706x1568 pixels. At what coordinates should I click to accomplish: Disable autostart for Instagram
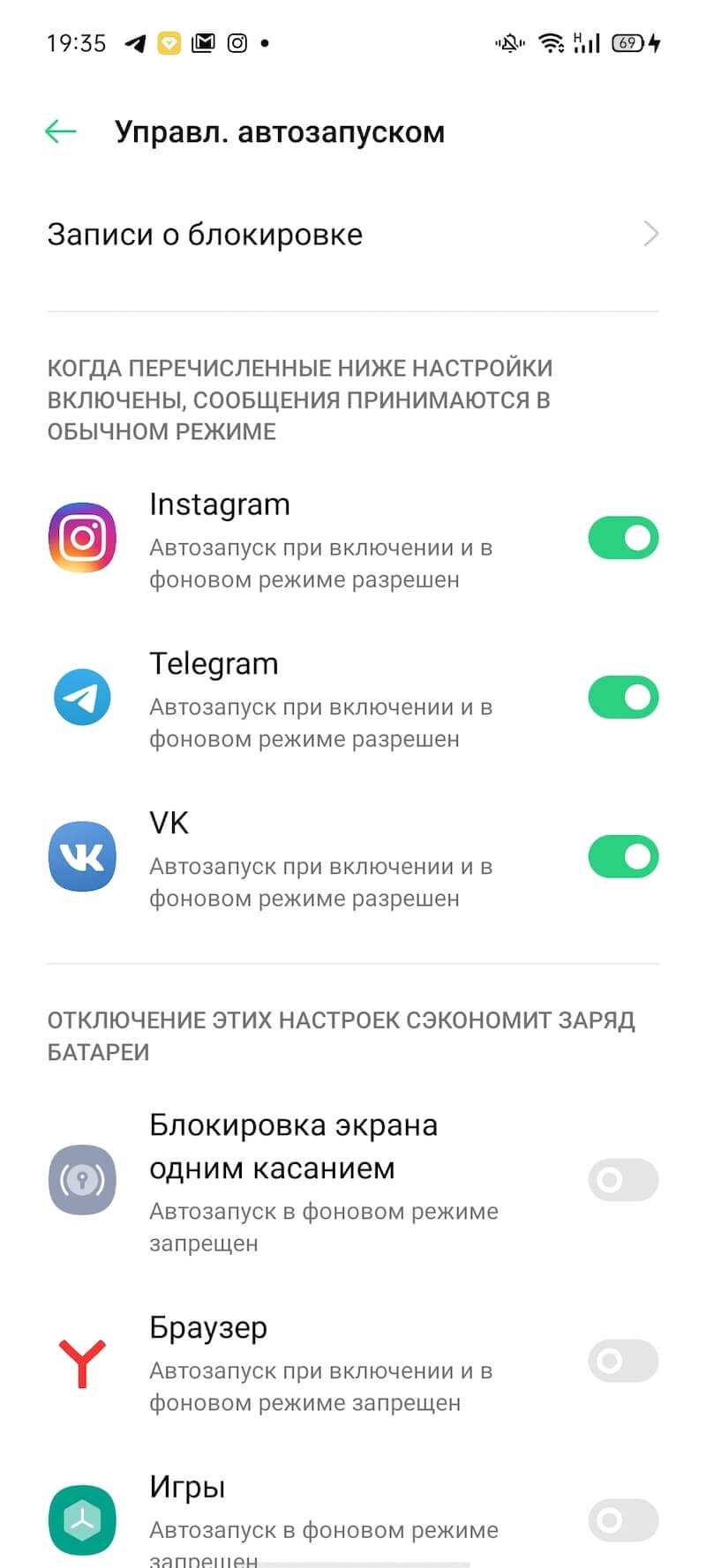pos(623,538)
